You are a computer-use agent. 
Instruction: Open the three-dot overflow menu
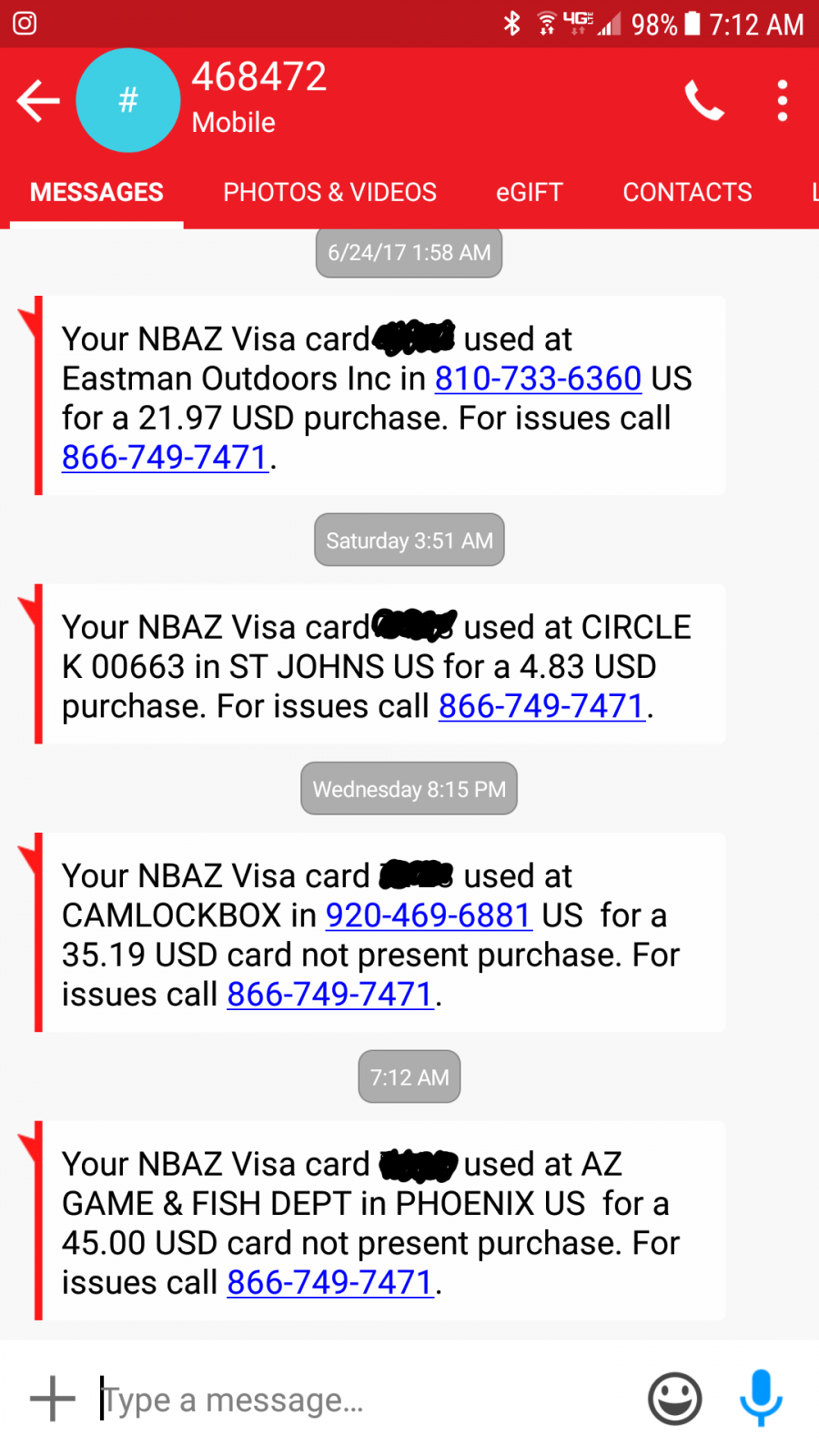point(783,100)
